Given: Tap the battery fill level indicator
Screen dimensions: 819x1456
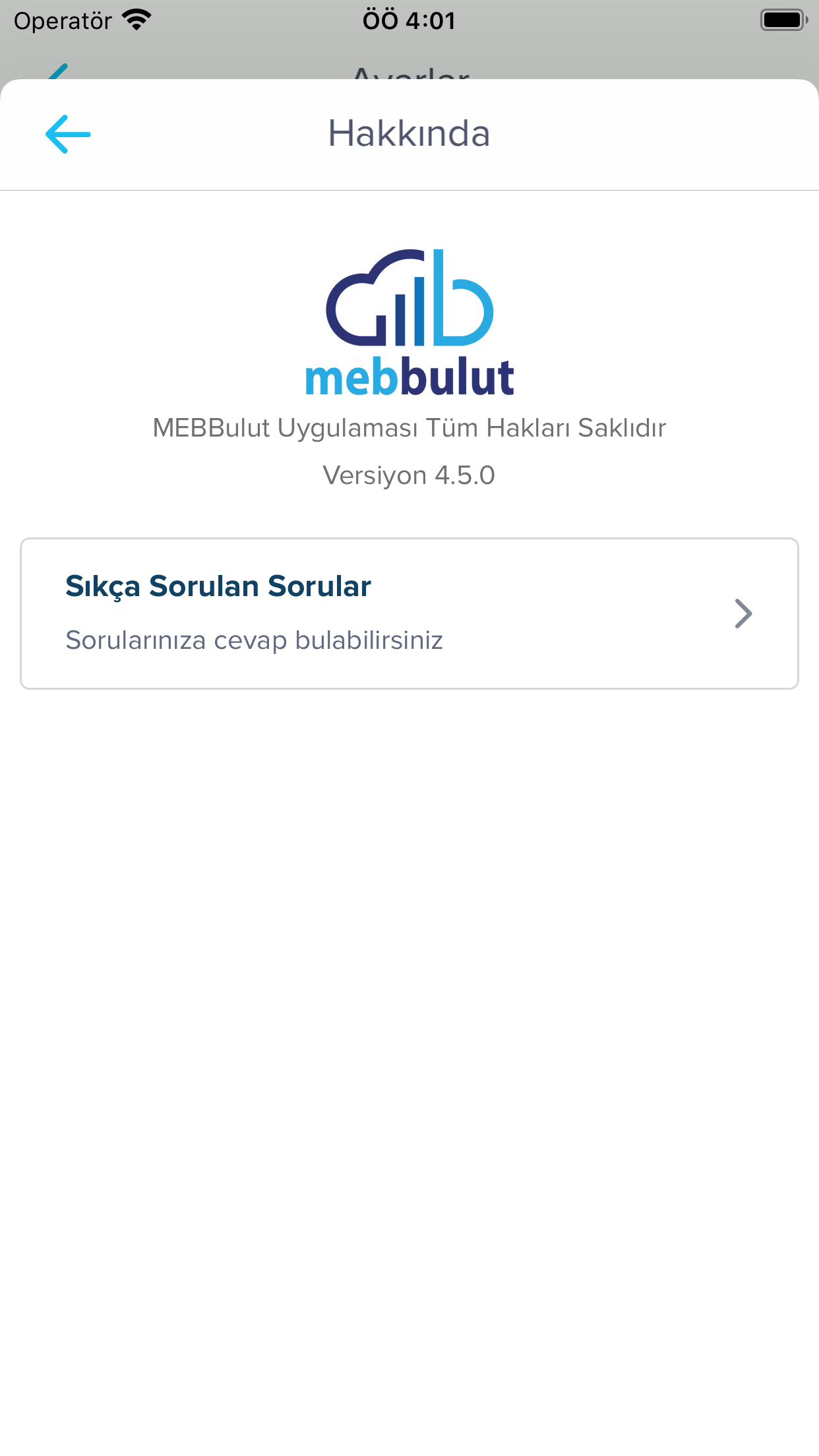Looking at the screenshot, I should click(x=781, y=19).
